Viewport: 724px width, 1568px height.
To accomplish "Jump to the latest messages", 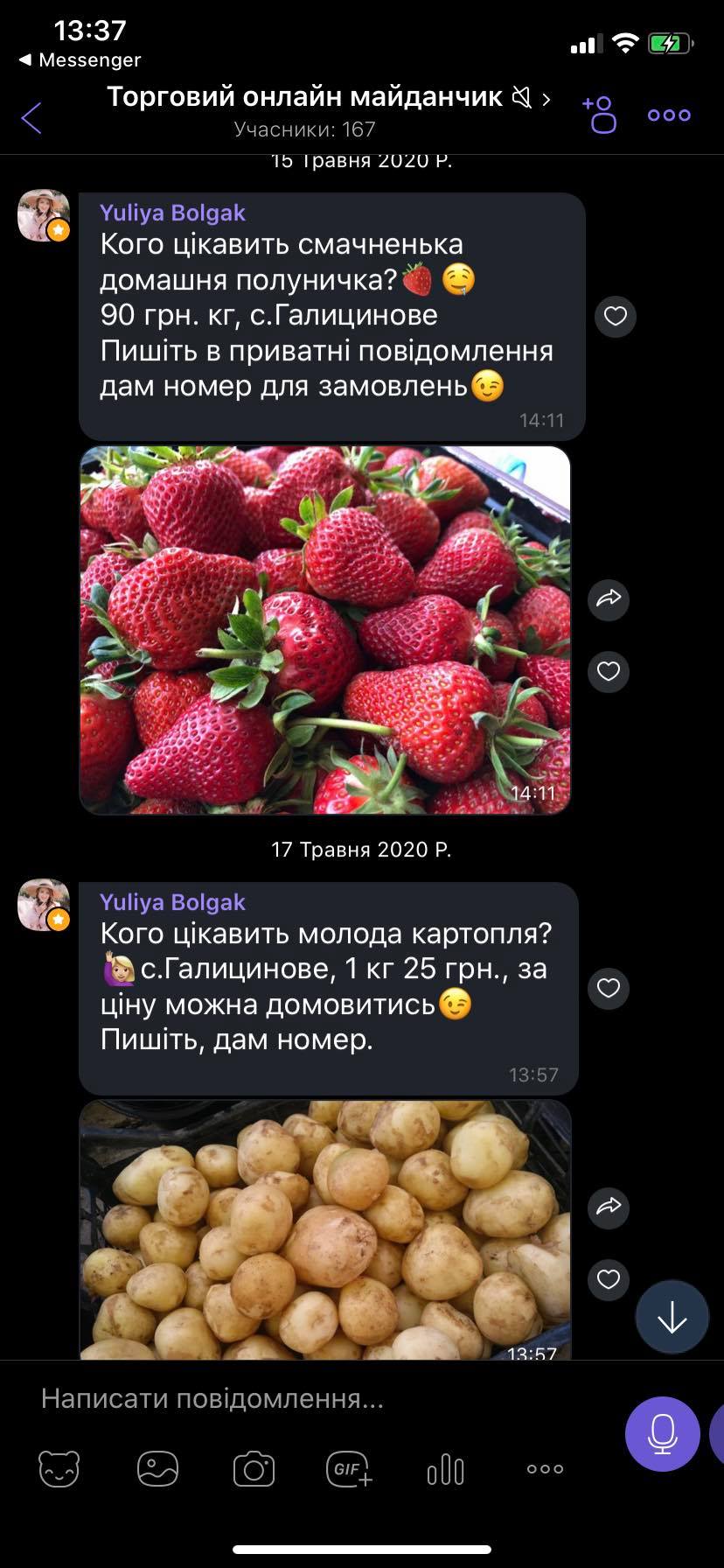I will pos(672,1318).
